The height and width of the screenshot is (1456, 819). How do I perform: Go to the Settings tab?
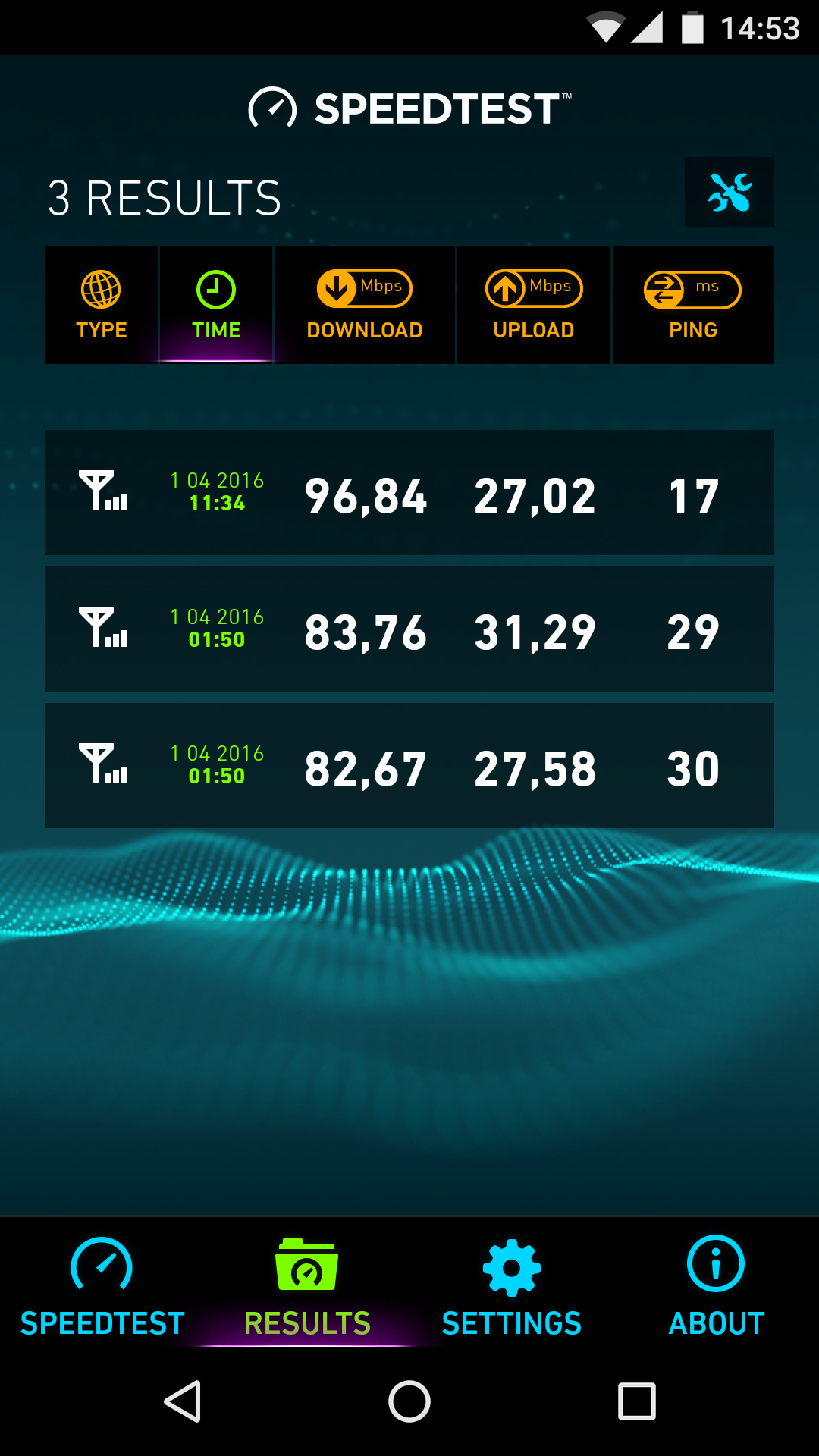point(512,1287)
